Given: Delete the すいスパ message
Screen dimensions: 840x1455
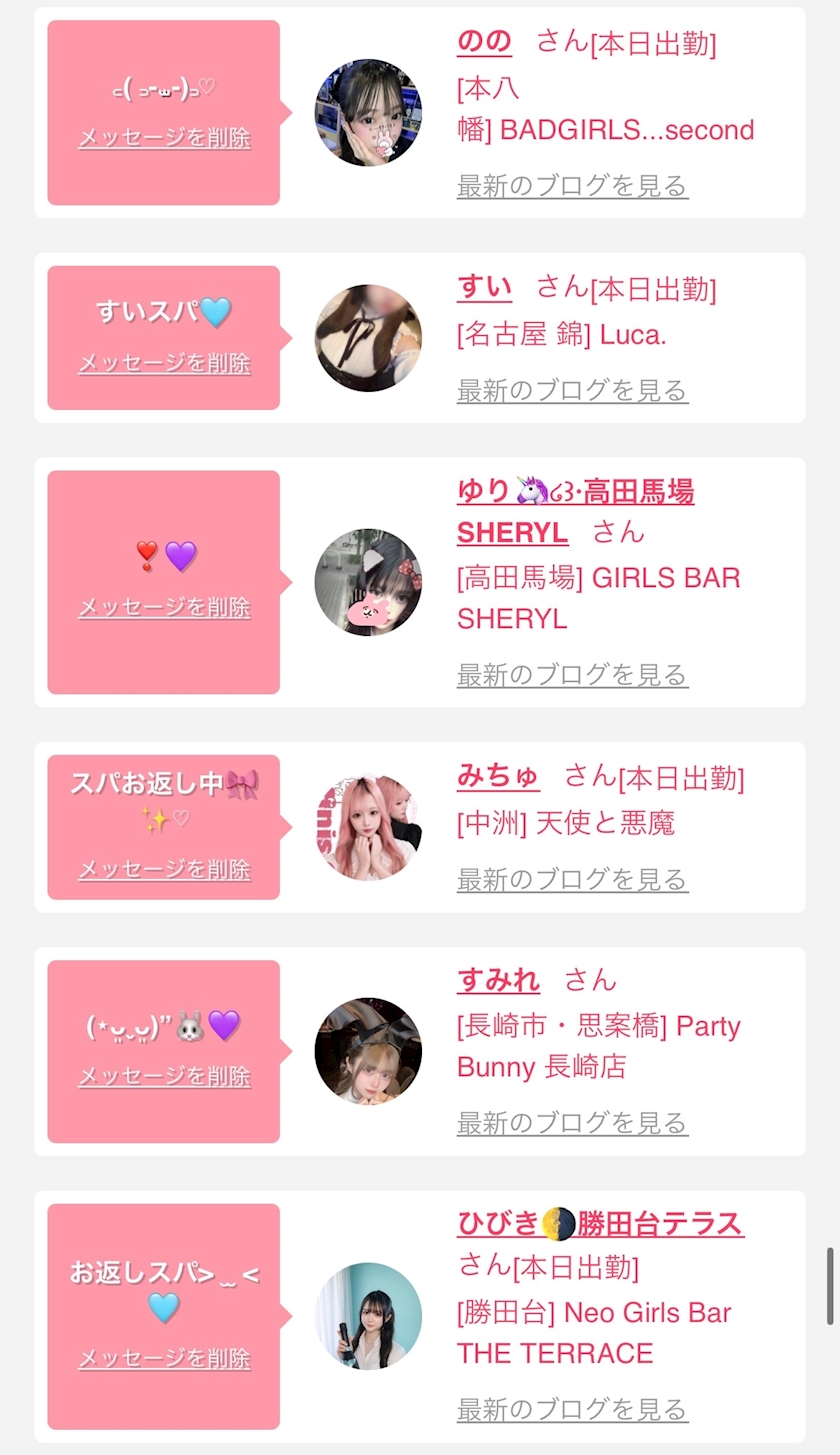Looking at the screenshot, I should (164, 363).
